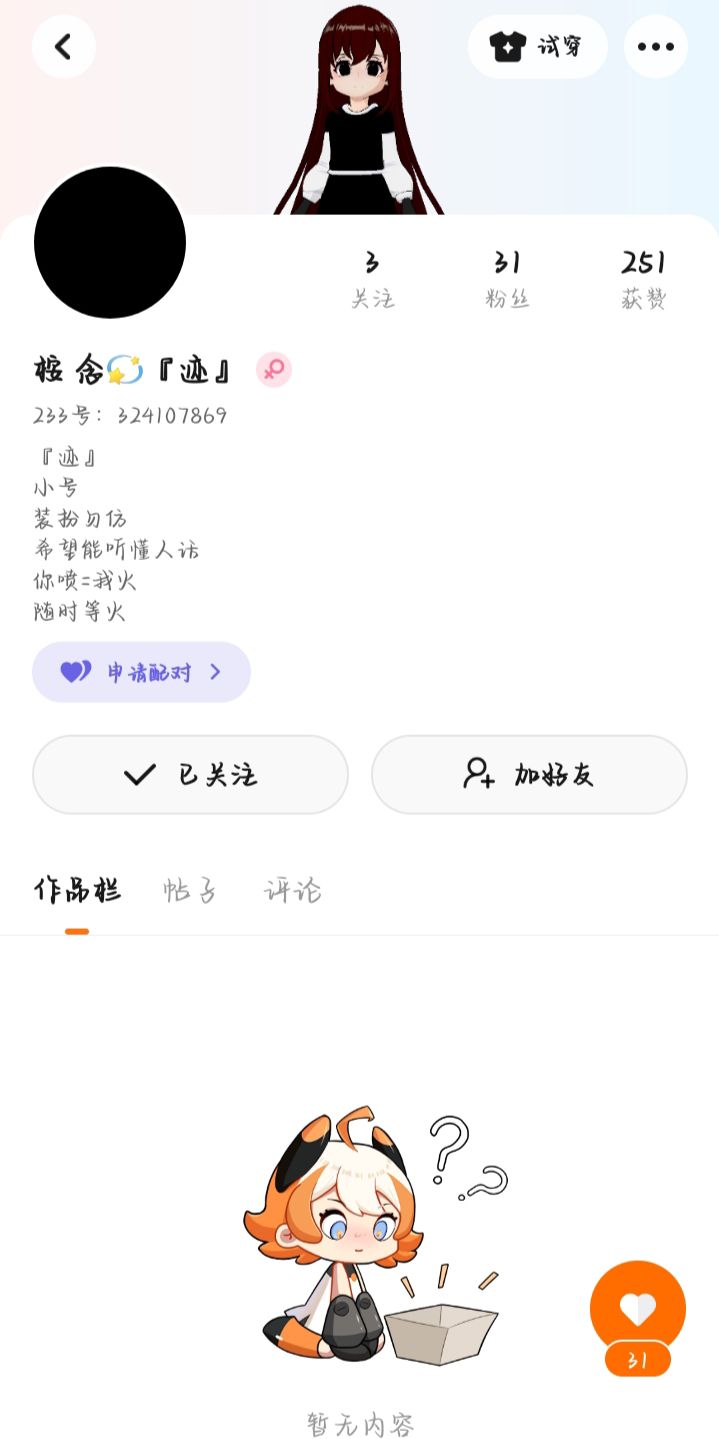
Task: Tap the 申请配对 pairing request button
Action: pyautogui.click(x=141, y=672)
